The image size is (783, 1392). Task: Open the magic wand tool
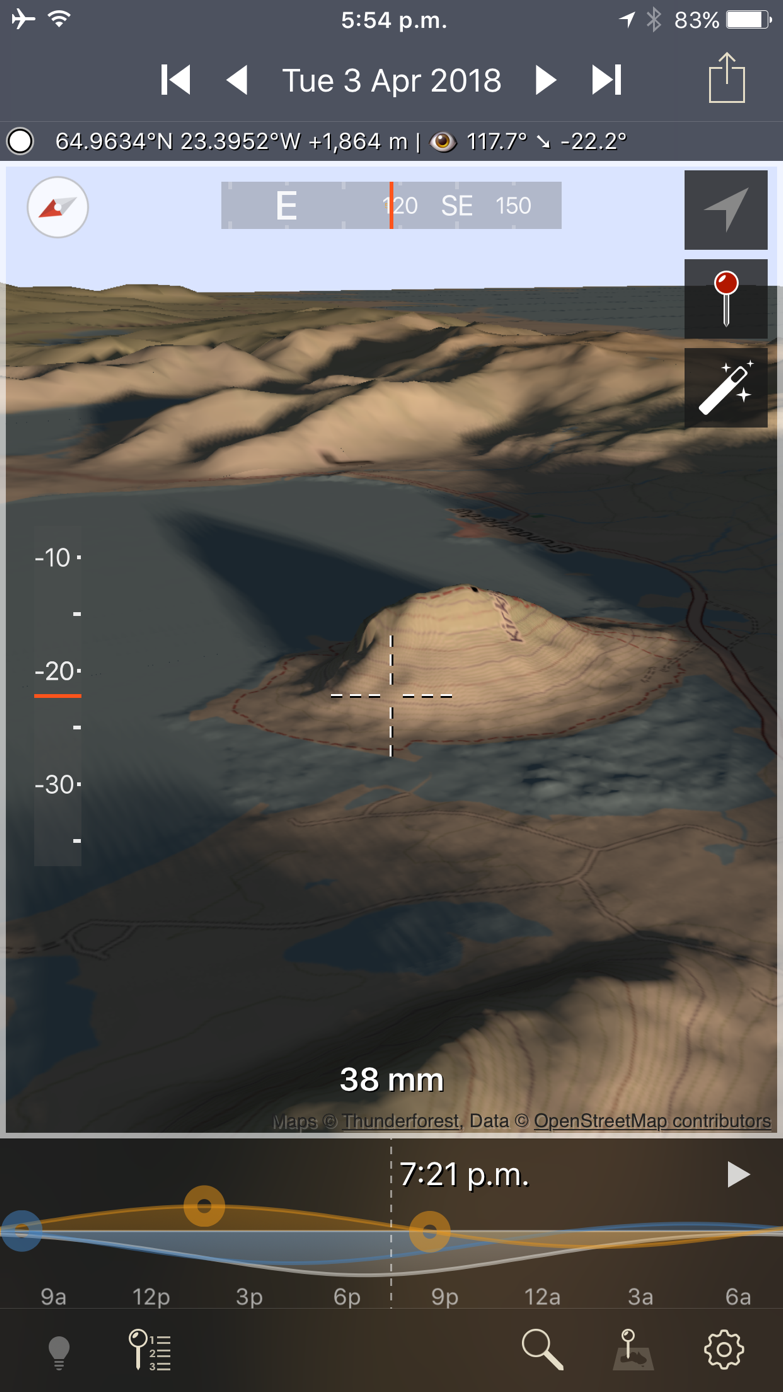click(x=726, y=389)
